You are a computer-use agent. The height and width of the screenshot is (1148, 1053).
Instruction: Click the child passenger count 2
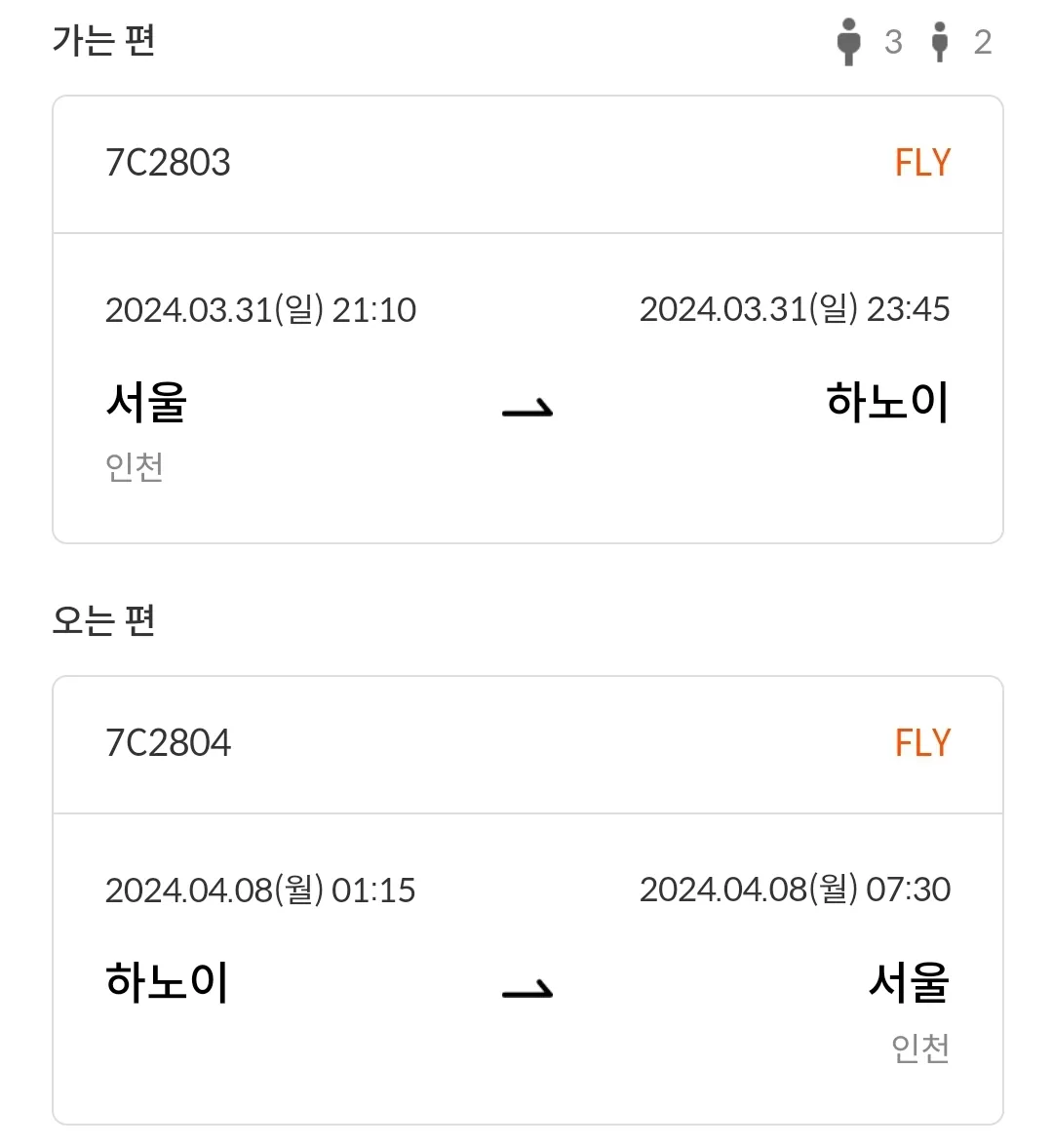(983, 41)
